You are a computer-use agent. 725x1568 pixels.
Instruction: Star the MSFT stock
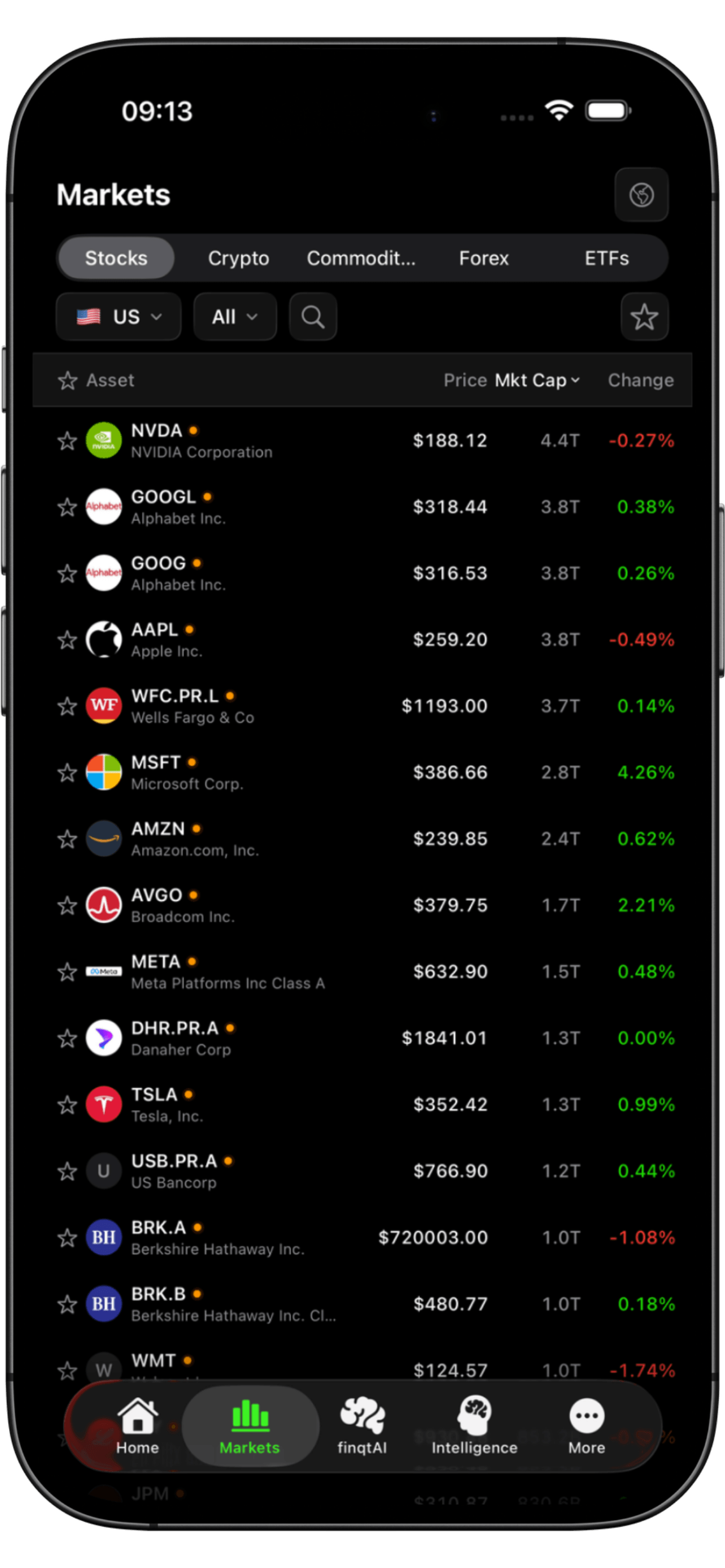[67, 773]
